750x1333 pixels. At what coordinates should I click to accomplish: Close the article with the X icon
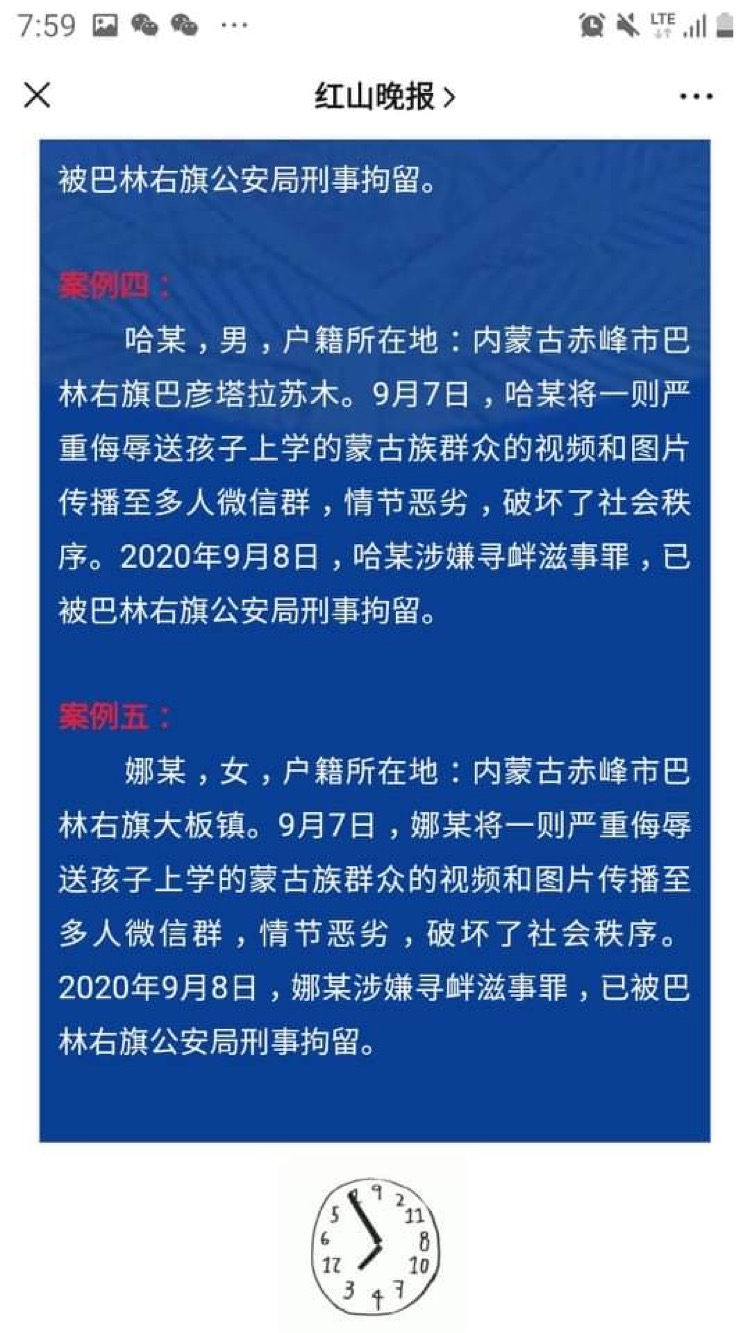37,95
